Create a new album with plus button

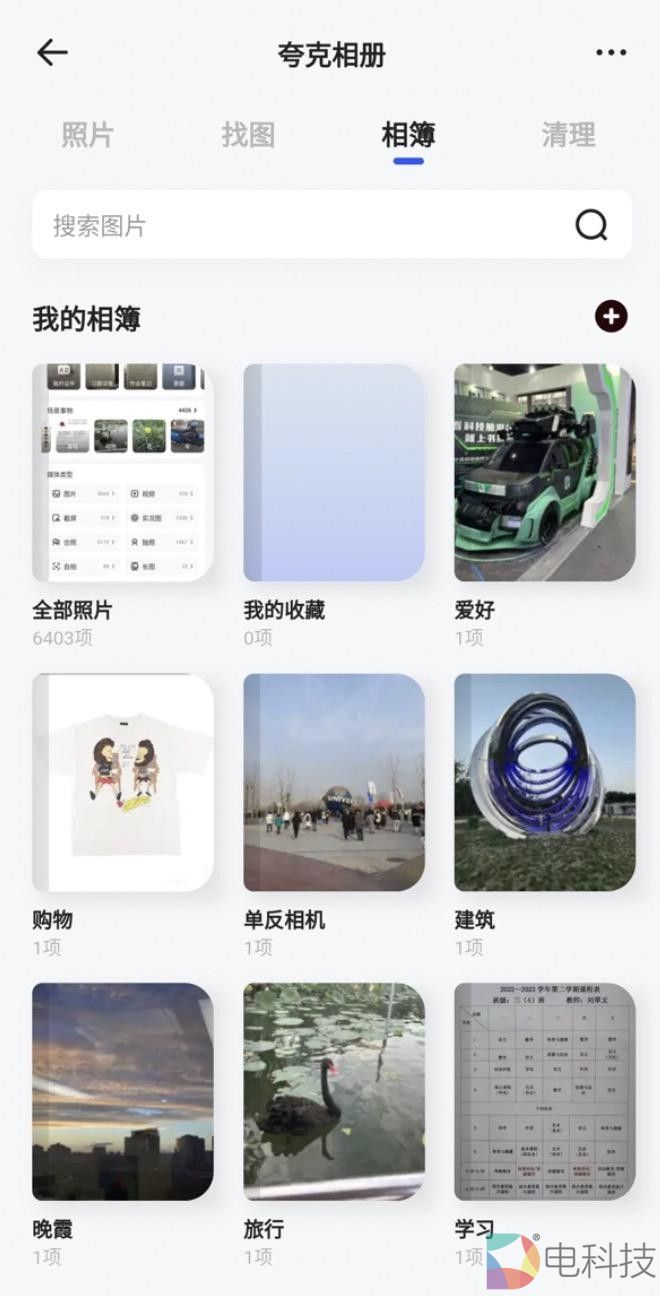coord(611,317)
